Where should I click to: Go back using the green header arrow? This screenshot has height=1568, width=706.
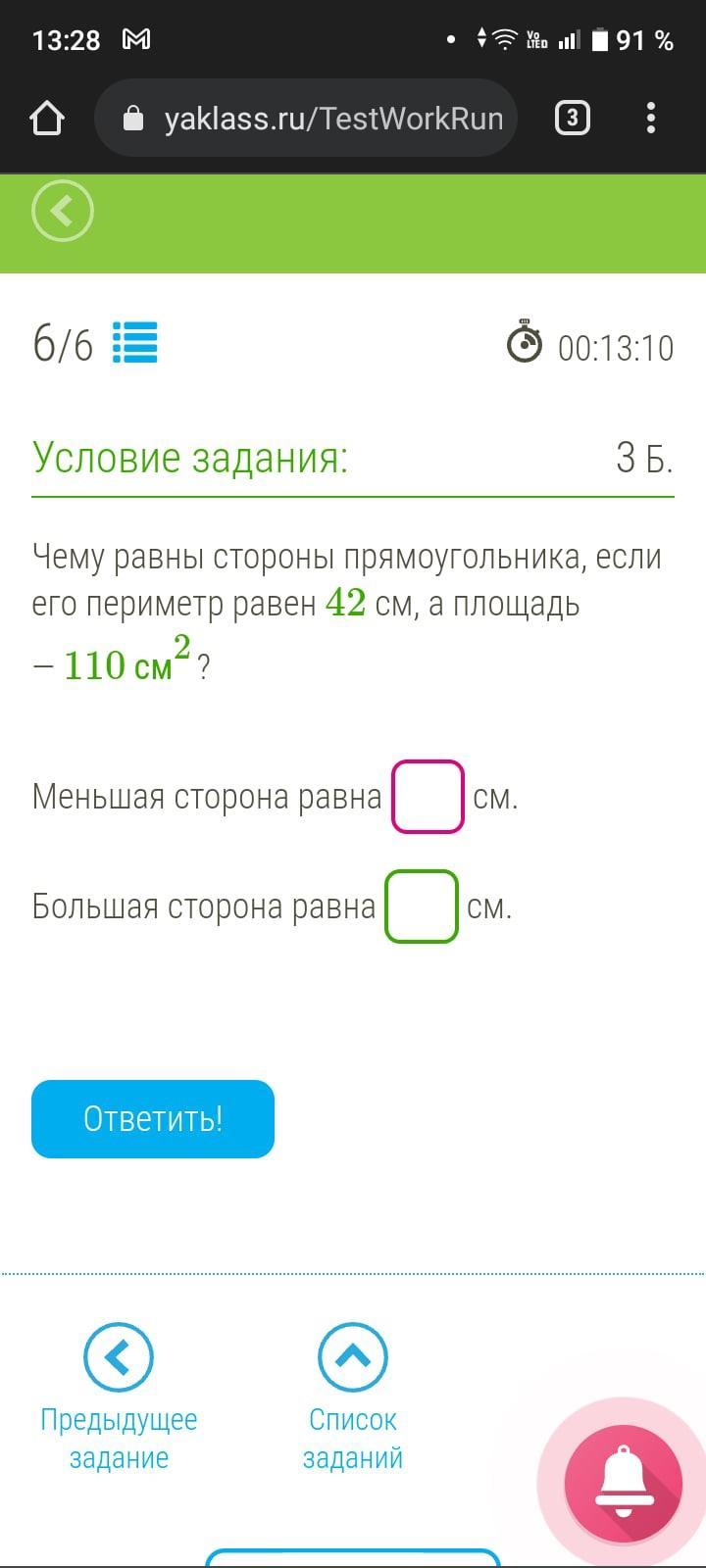coord(63,211)
